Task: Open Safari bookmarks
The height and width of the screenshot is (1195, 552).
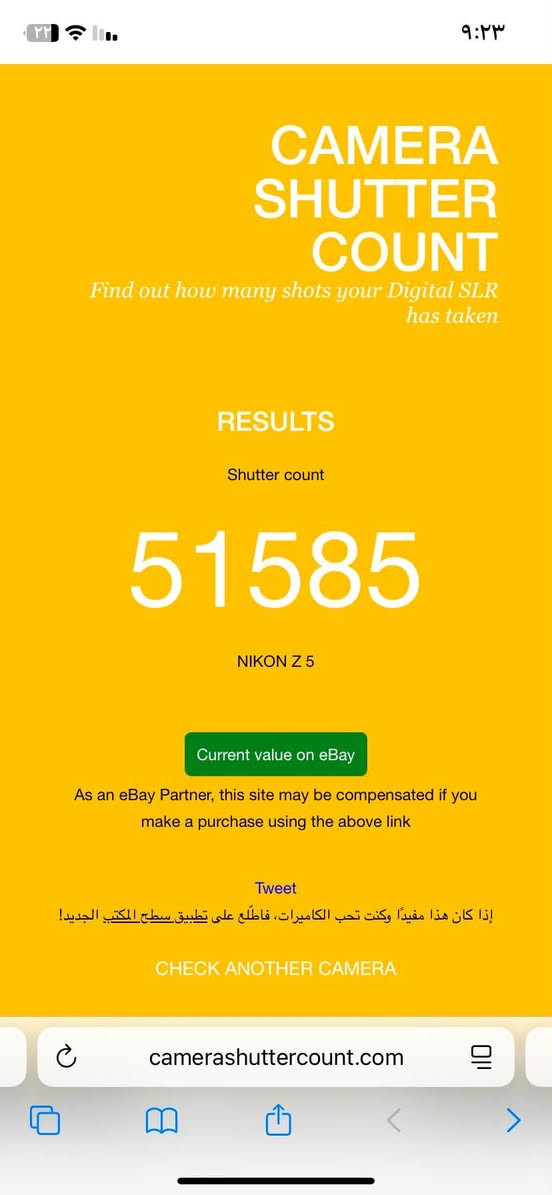Action: click(x=161, y=1120)
